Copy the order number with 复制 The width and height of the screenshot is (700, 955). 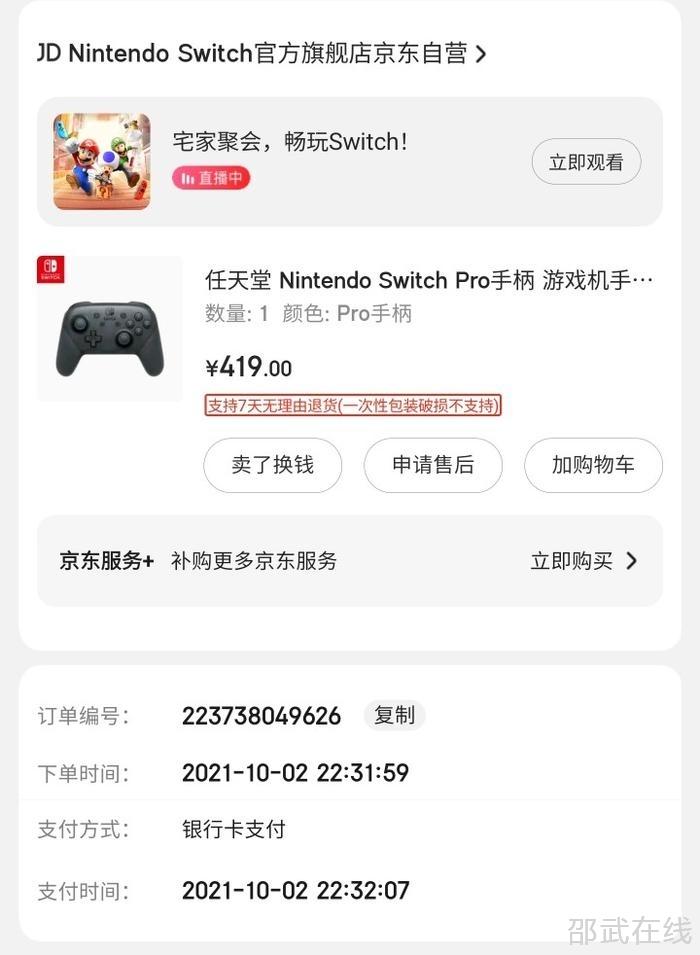click(394, 715)
